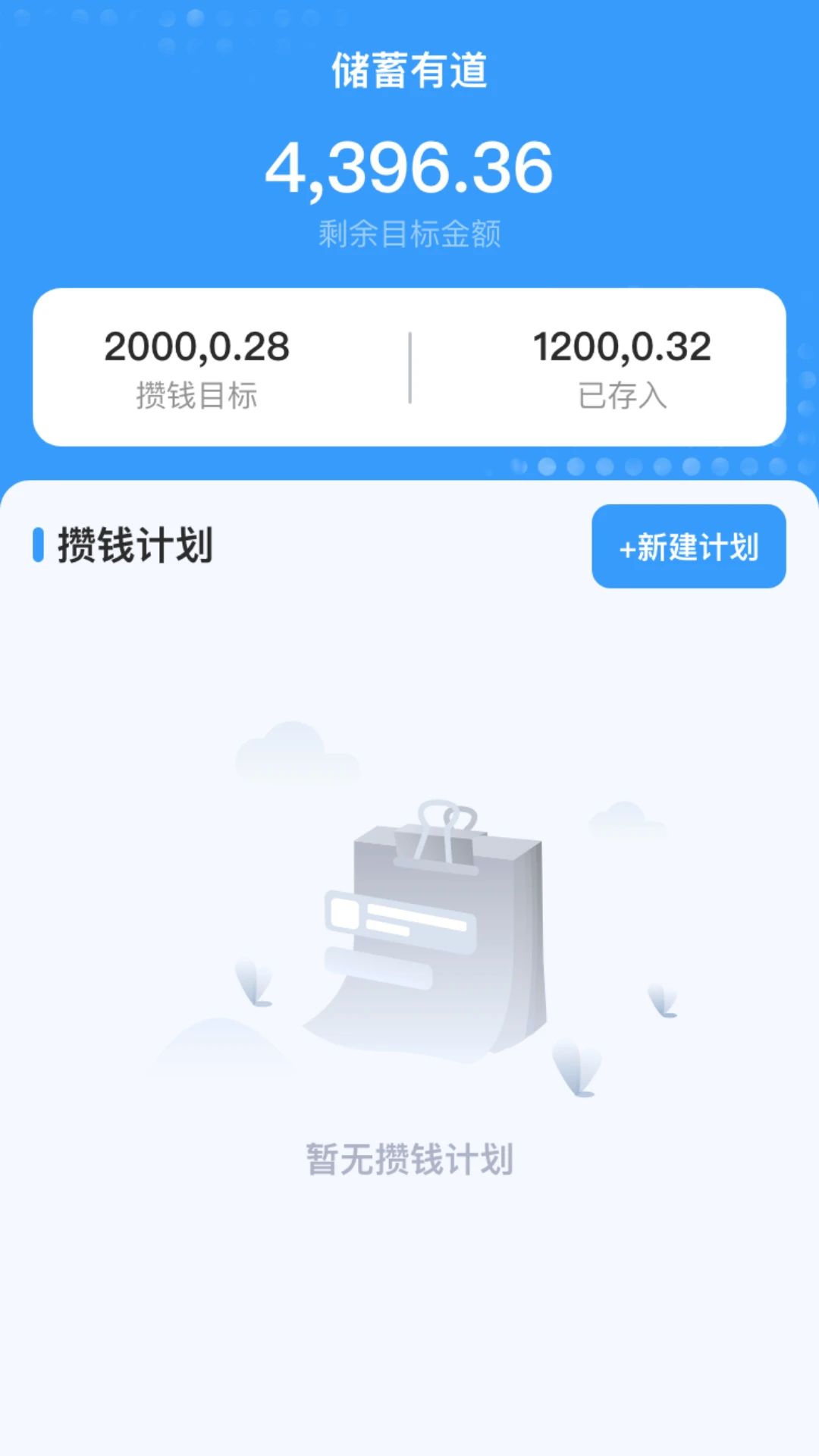Tap the plus sign in 新建计划

pyautogui.click(x=626, y=548)
